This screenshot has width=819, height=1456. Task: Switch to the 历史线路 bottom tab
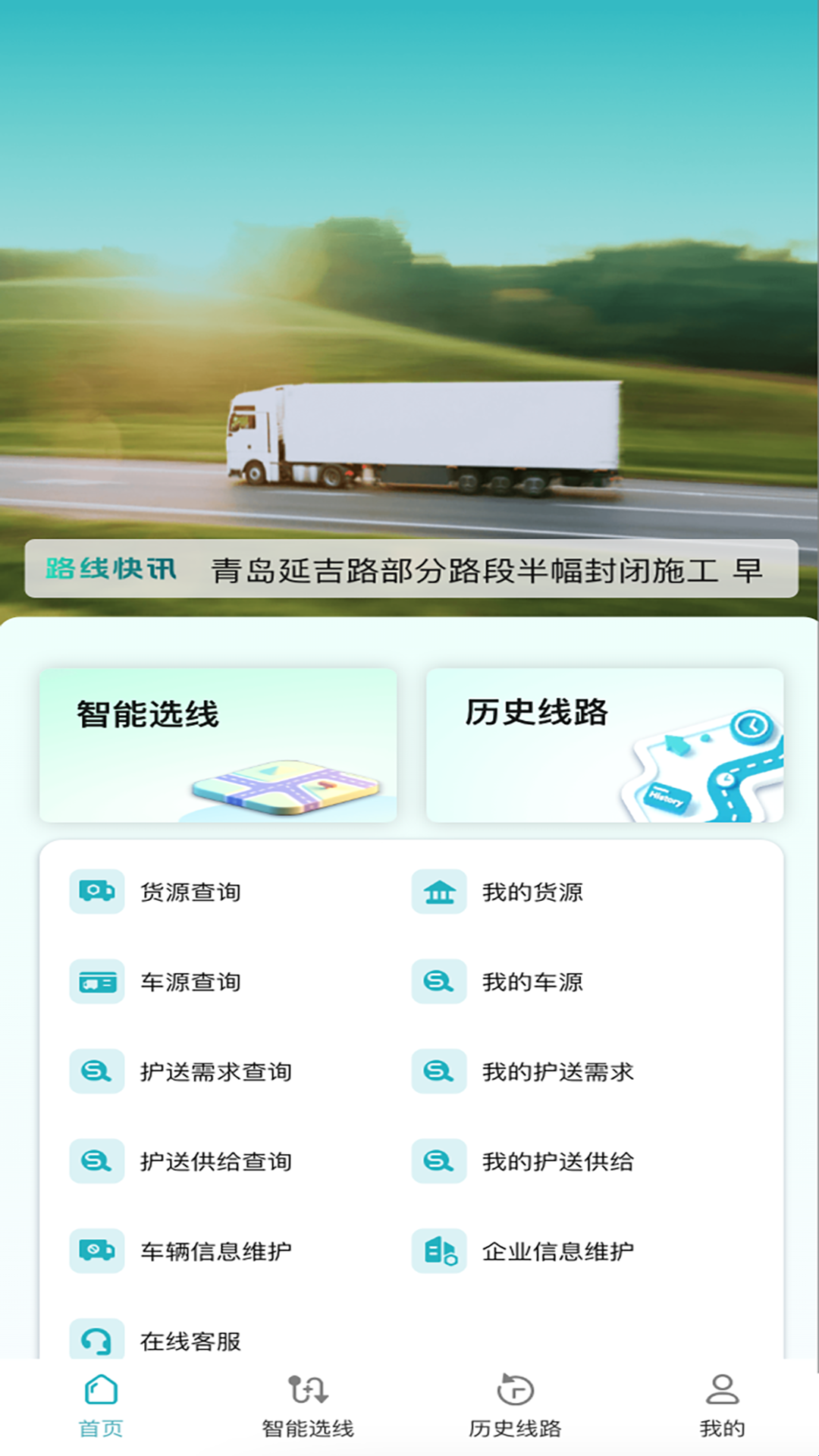point(514,1406)
